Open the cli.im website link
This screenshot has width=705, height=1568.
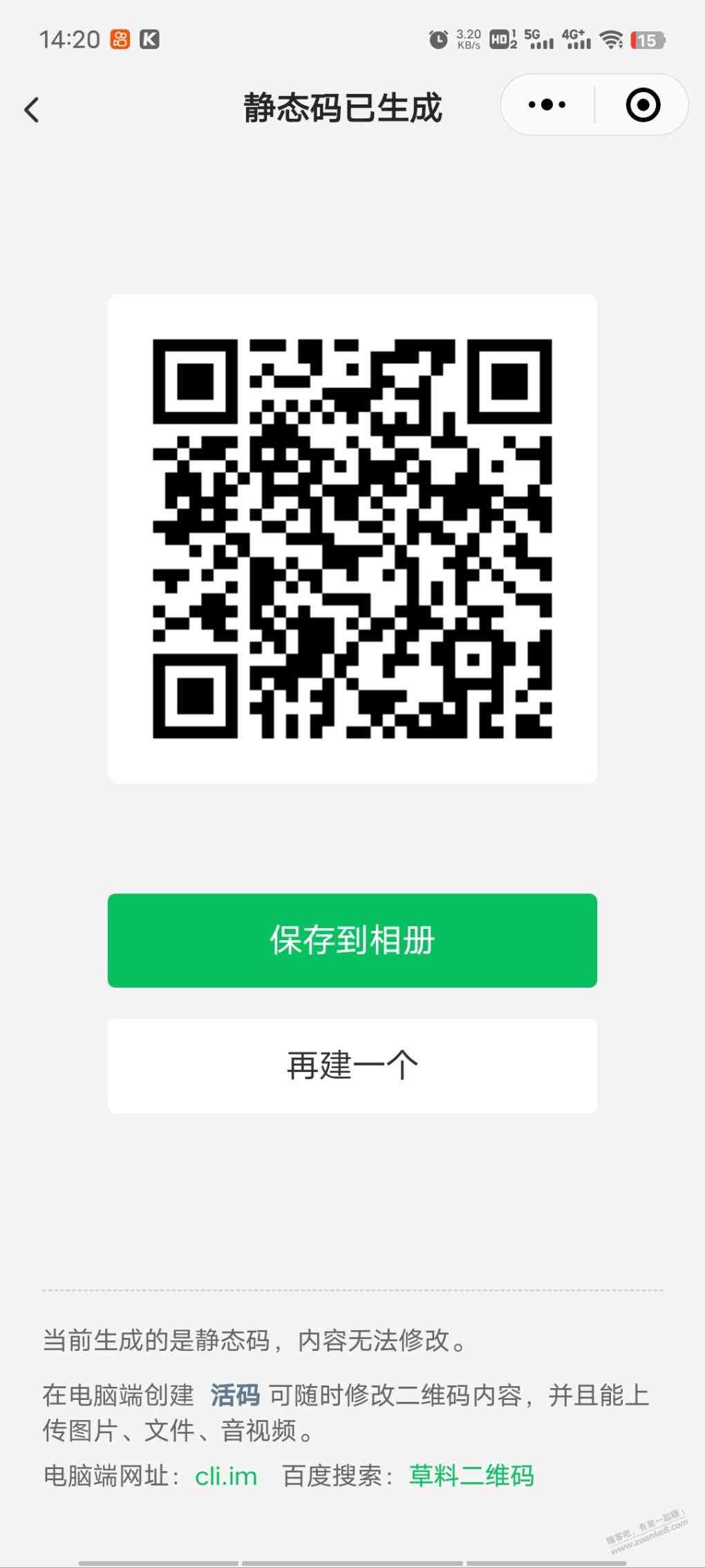226,1476
